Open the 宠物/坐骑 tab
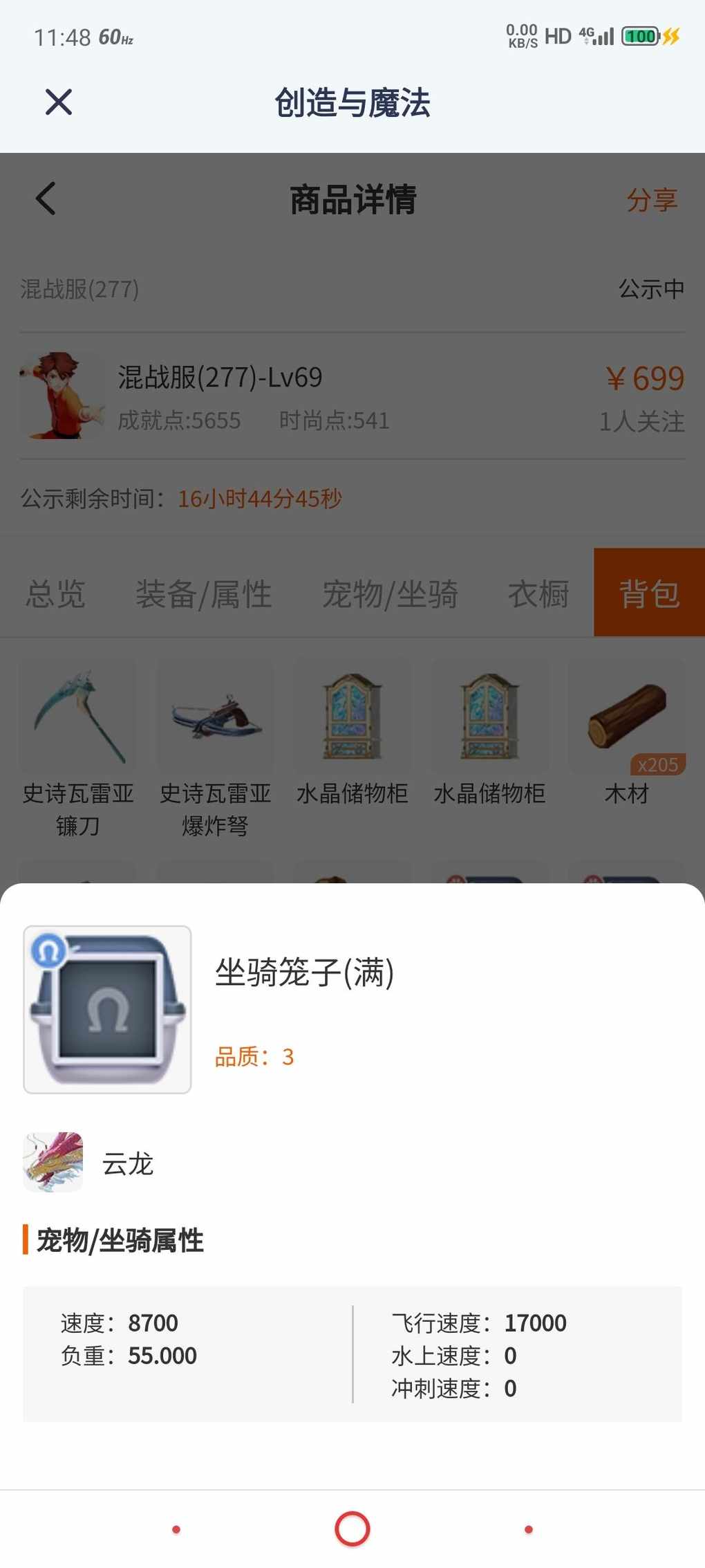 (x=390, y=593)
